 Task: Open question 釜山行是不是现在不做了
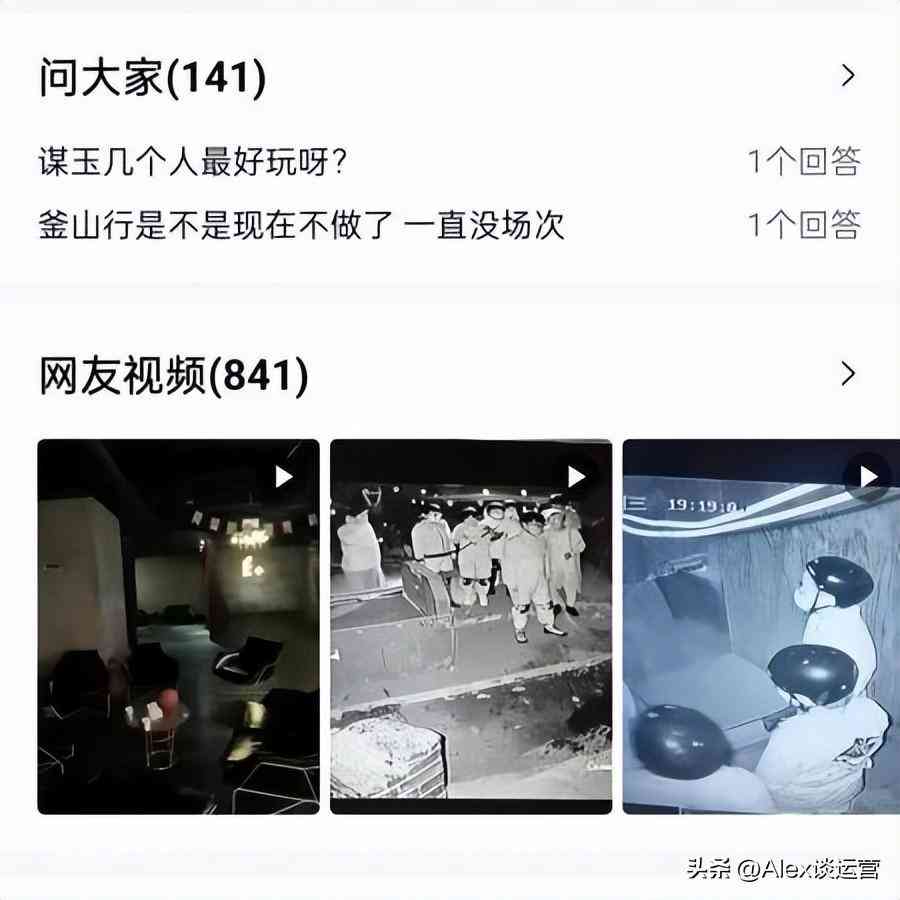(x=300, y=224)
